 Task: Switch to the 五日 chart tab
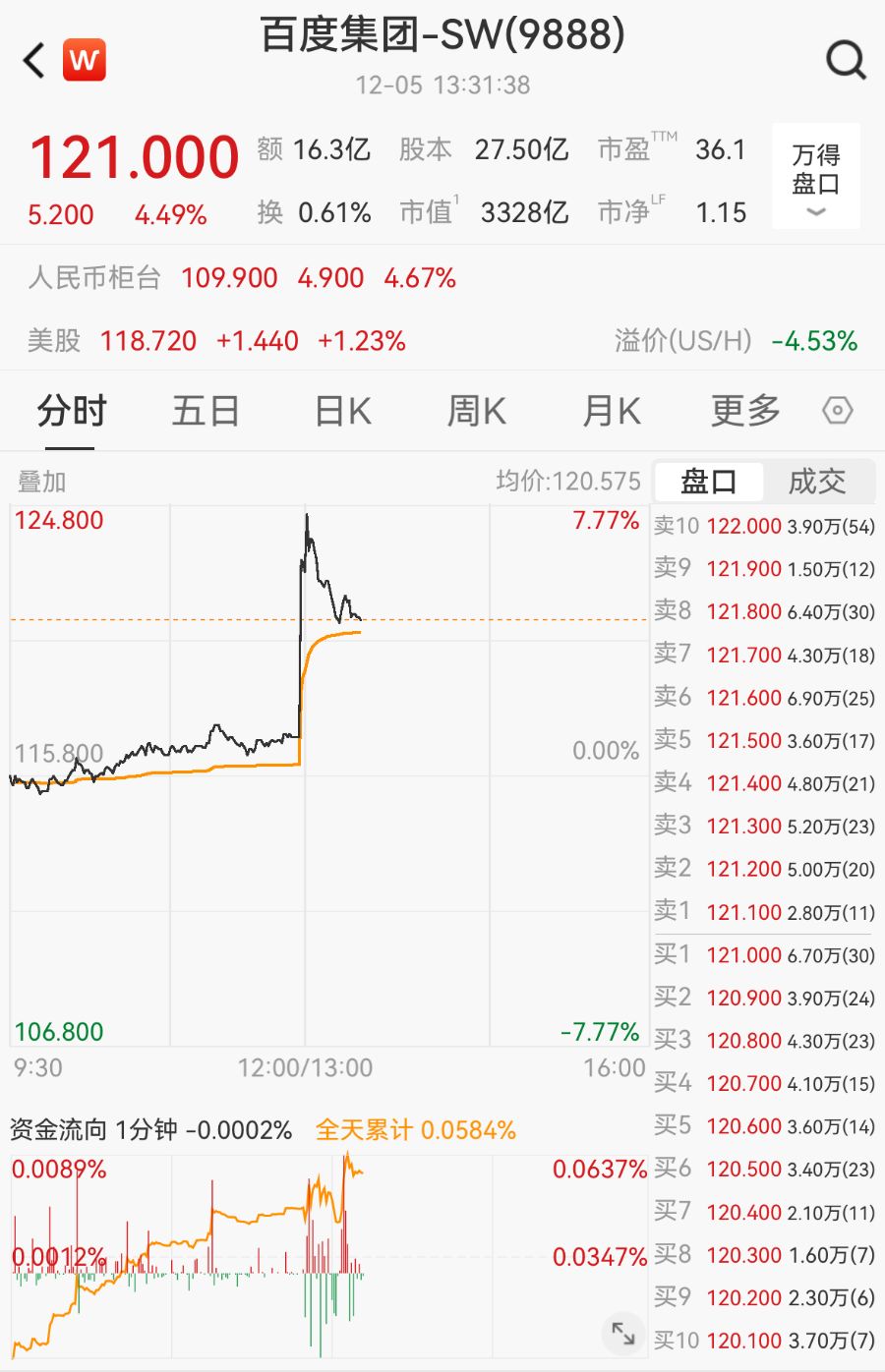point(206,411)
